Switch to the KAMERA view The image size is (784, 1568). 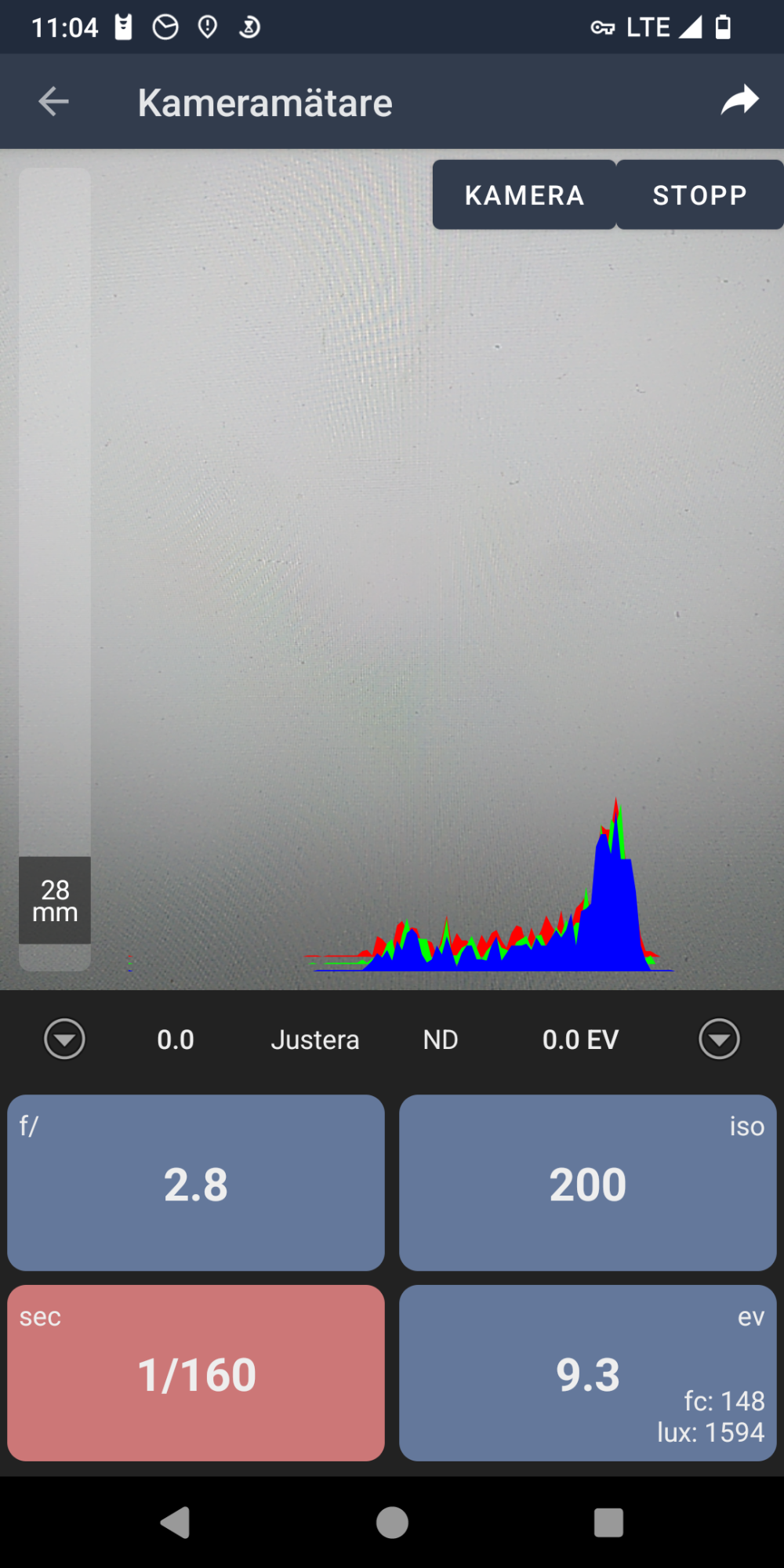pyautogui.click(x=523, y=194)
